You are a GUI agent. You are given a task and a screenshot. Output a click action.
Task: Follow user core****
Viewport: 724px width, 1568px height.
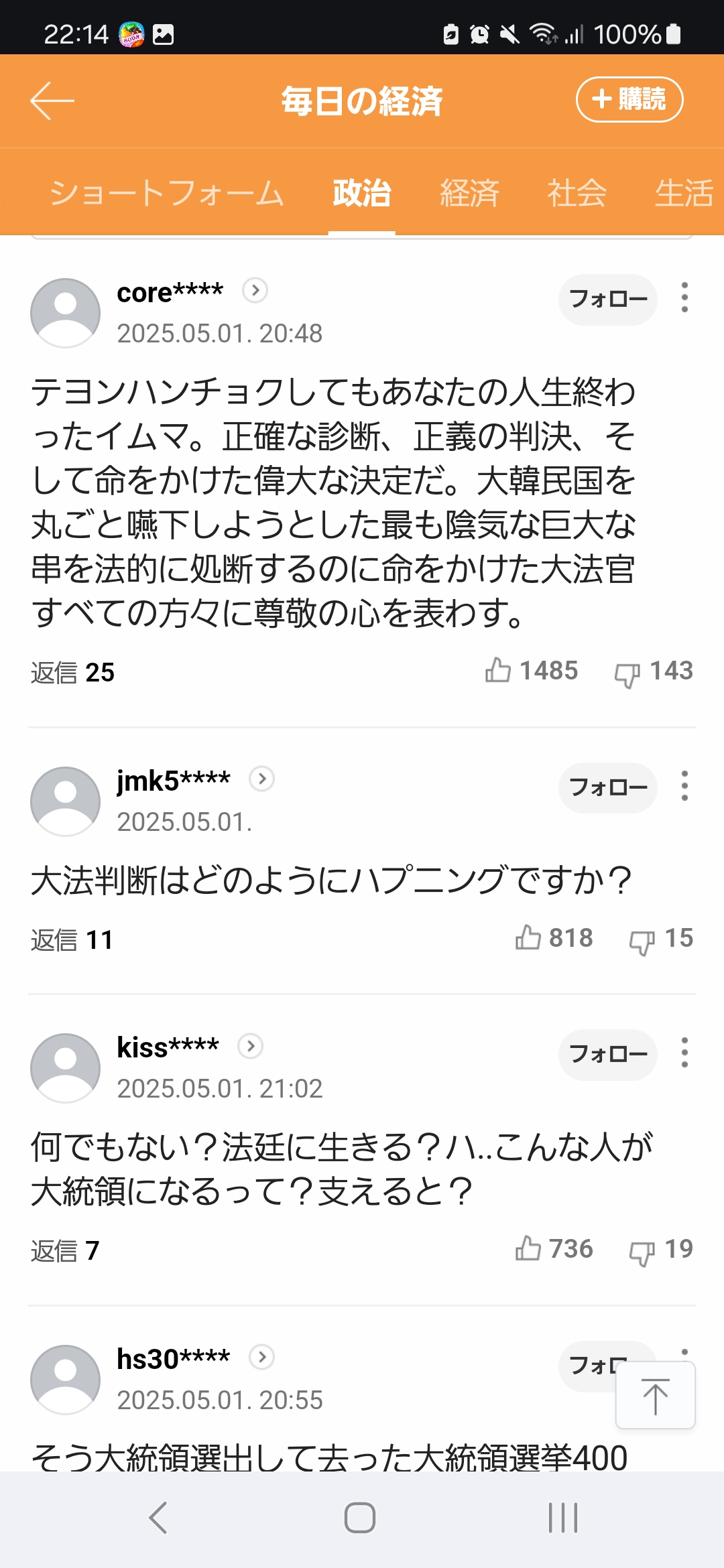607,299
